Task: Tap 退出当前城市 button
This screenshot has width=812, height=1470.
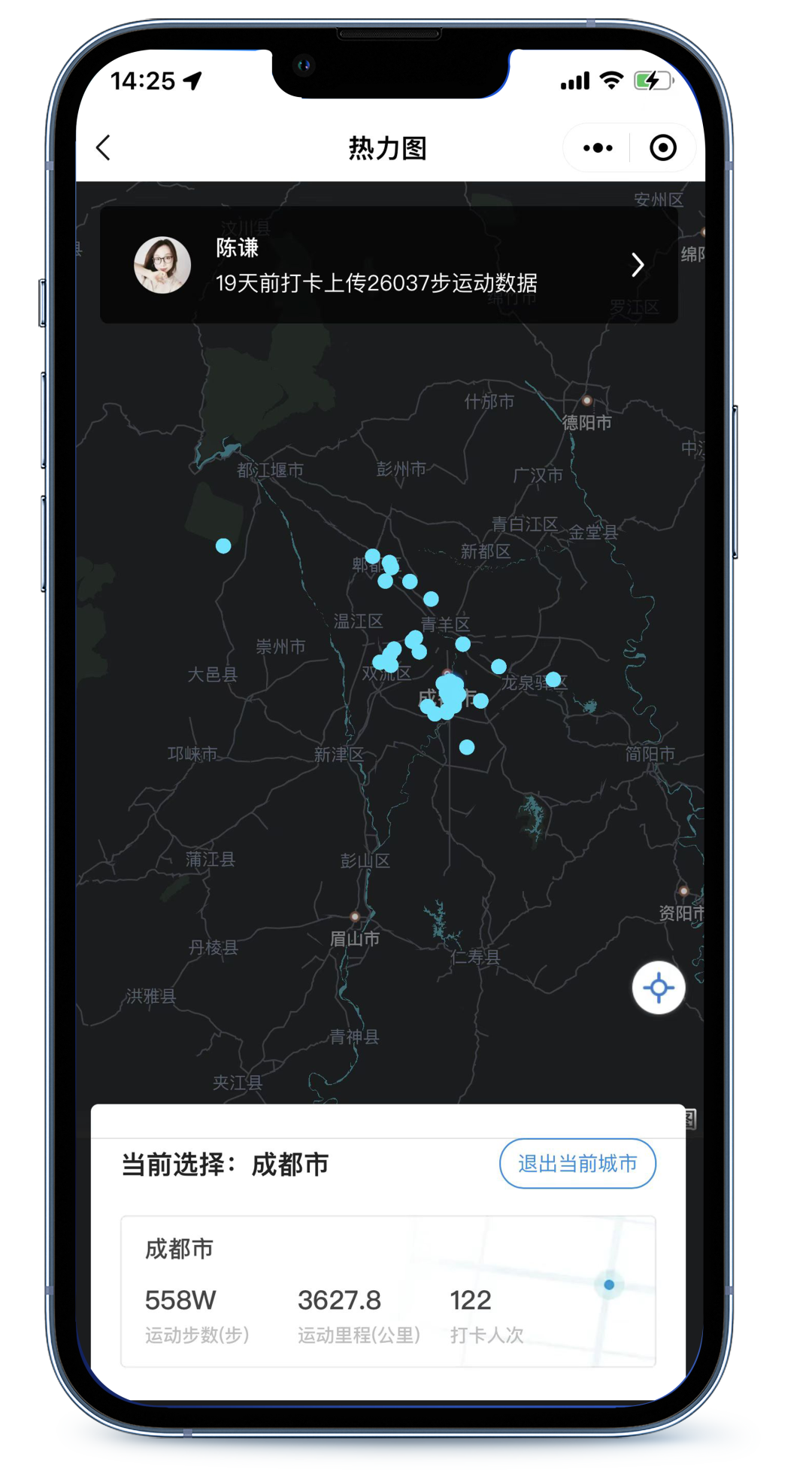Action: point(577,1164)
